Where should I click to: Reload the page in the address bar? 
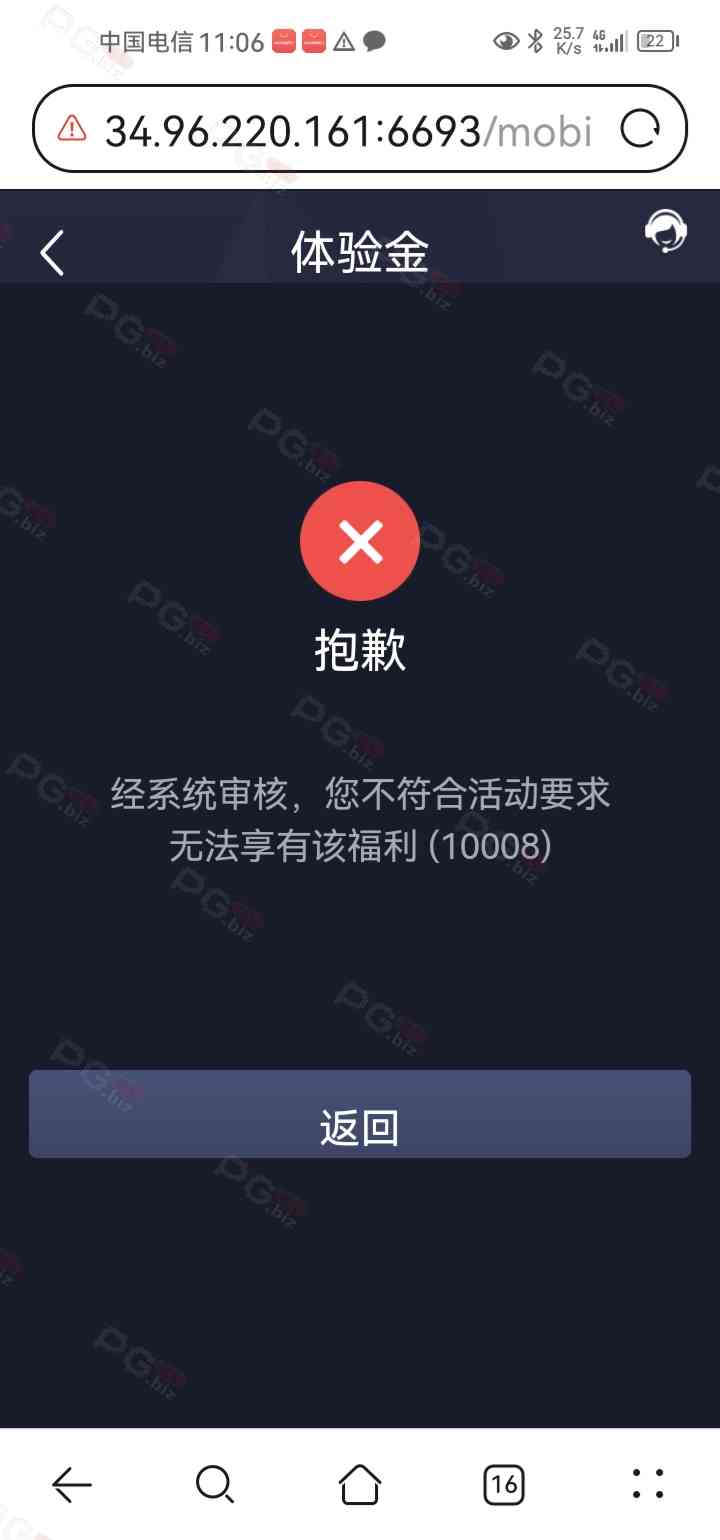(640, 129)
